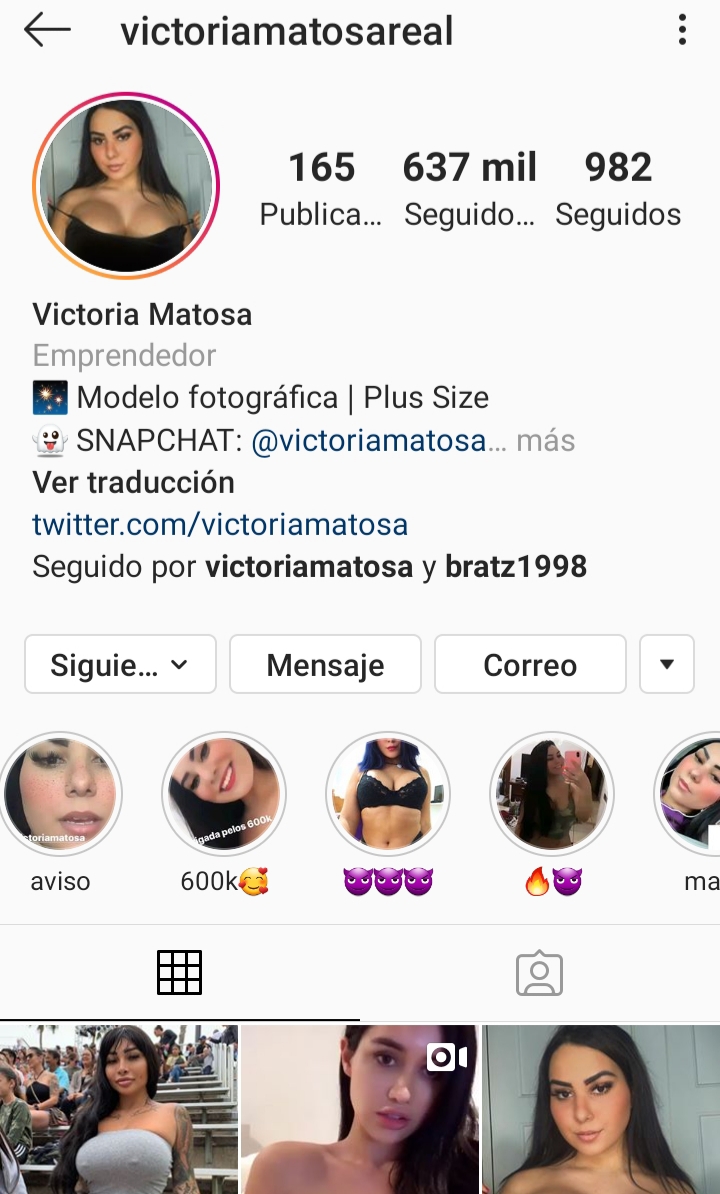Expand the bio with más
This screenshot has width=720, height=1194.
(x=545, y=440)
